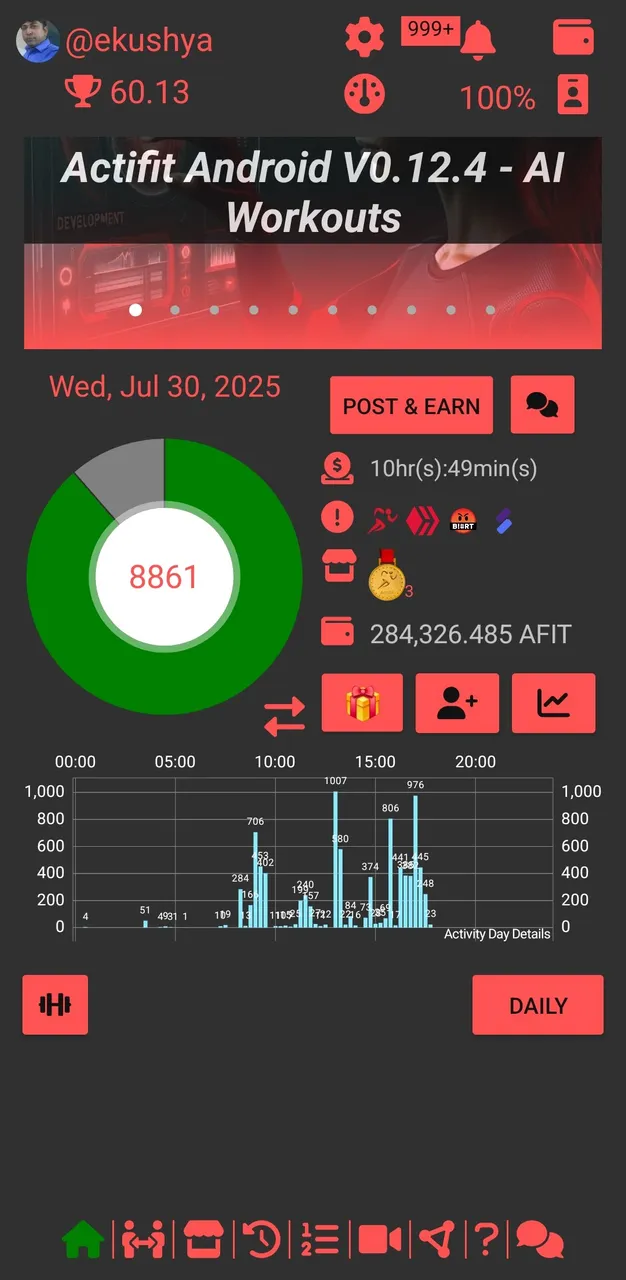Open the wallet icon in the header
The image size is (626, 1280).
[x=574, y=38]
